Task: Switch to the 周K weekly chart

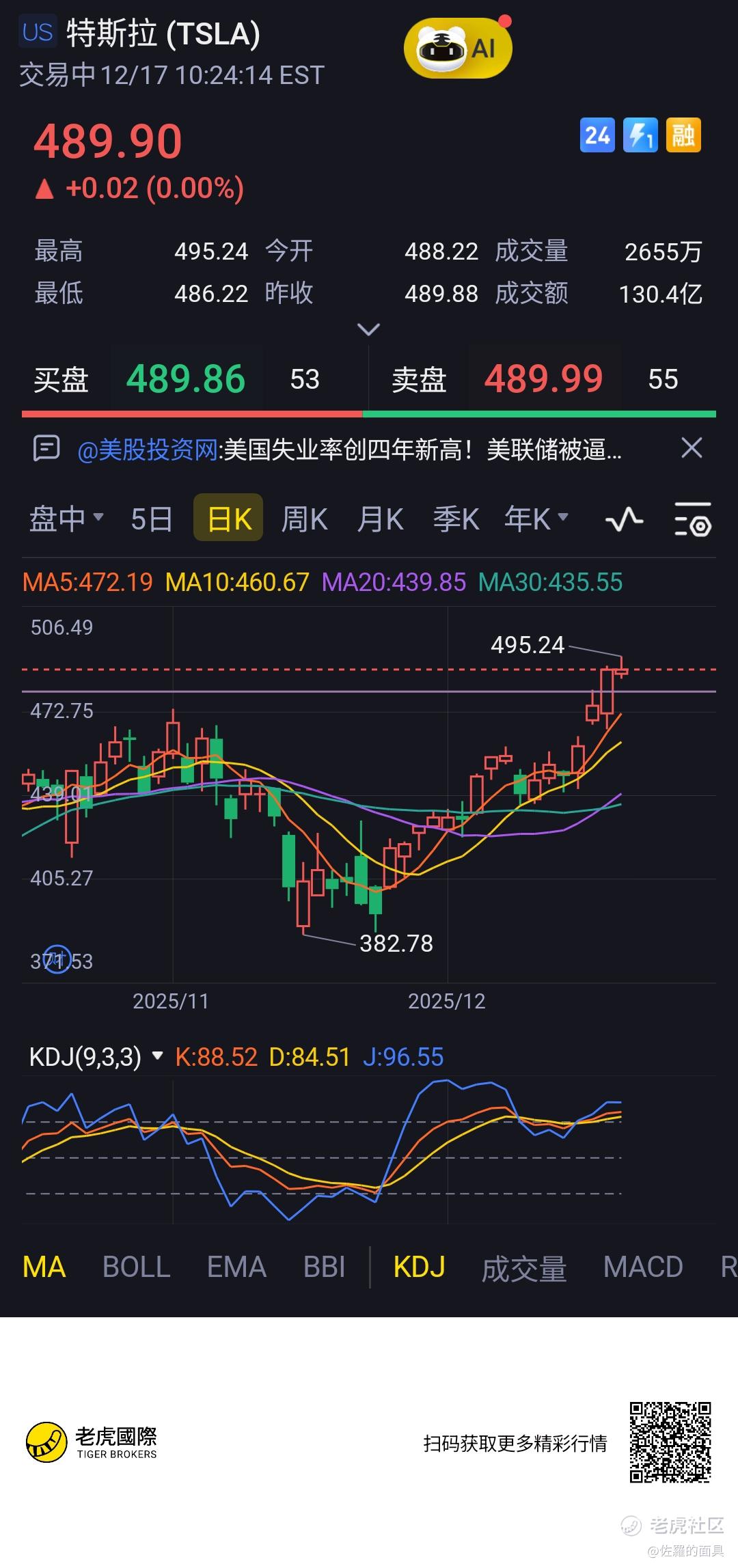Action: (x=304, y=519)
